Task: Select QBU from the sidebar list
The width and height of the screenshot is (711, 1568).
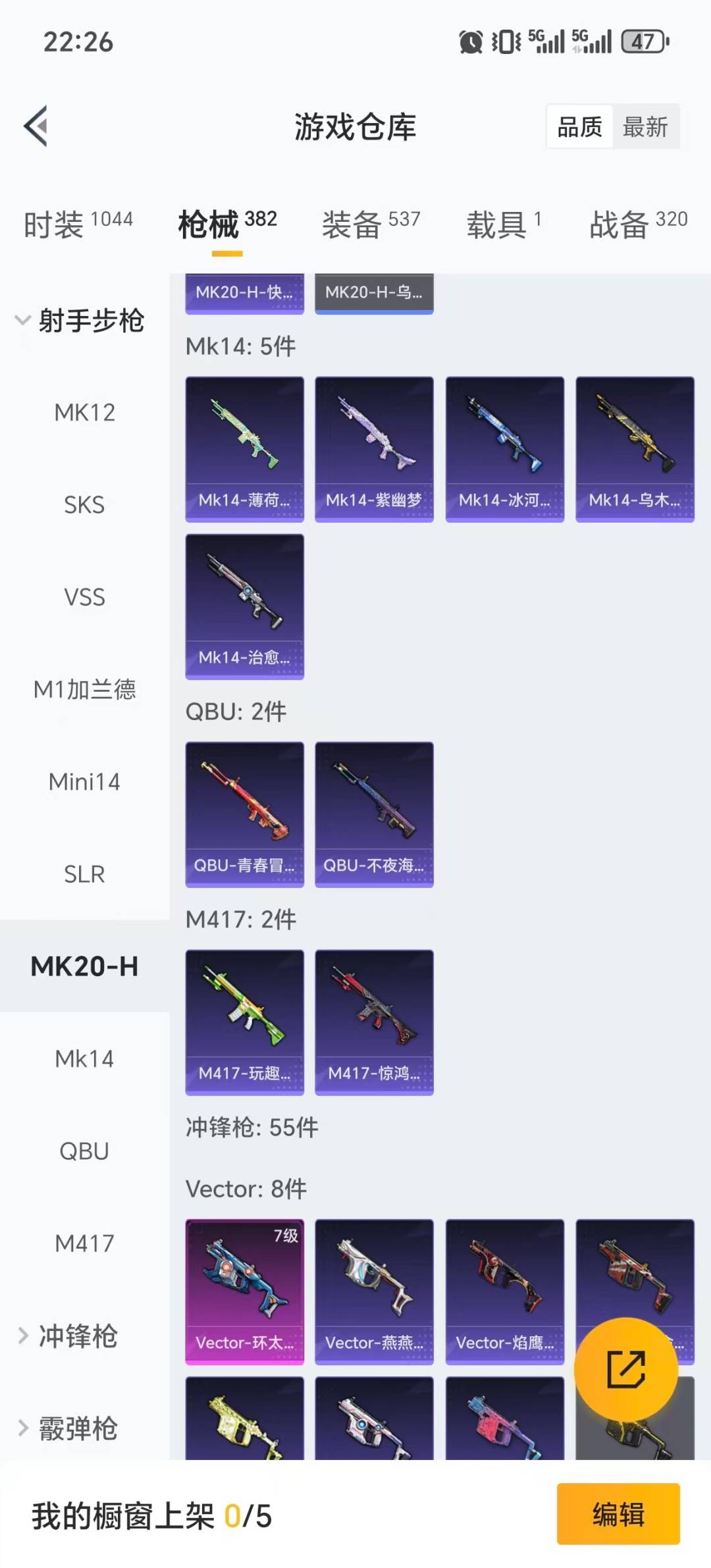Action: pos(84,1150)
